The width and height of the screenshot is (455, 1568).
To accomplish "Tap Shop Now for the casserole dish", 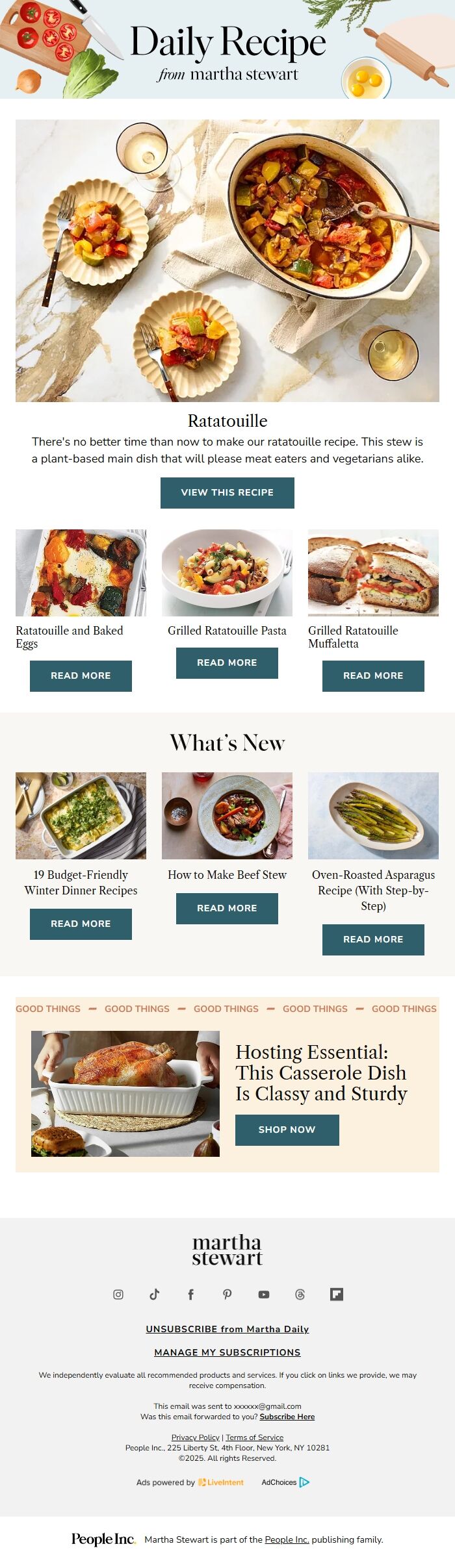I will pos(287,1130).
